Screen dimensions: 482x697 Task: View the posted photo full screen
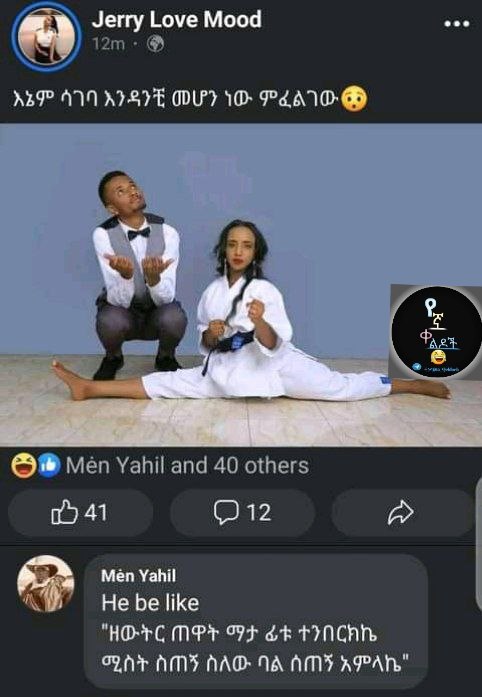click(x=241, y=285)
